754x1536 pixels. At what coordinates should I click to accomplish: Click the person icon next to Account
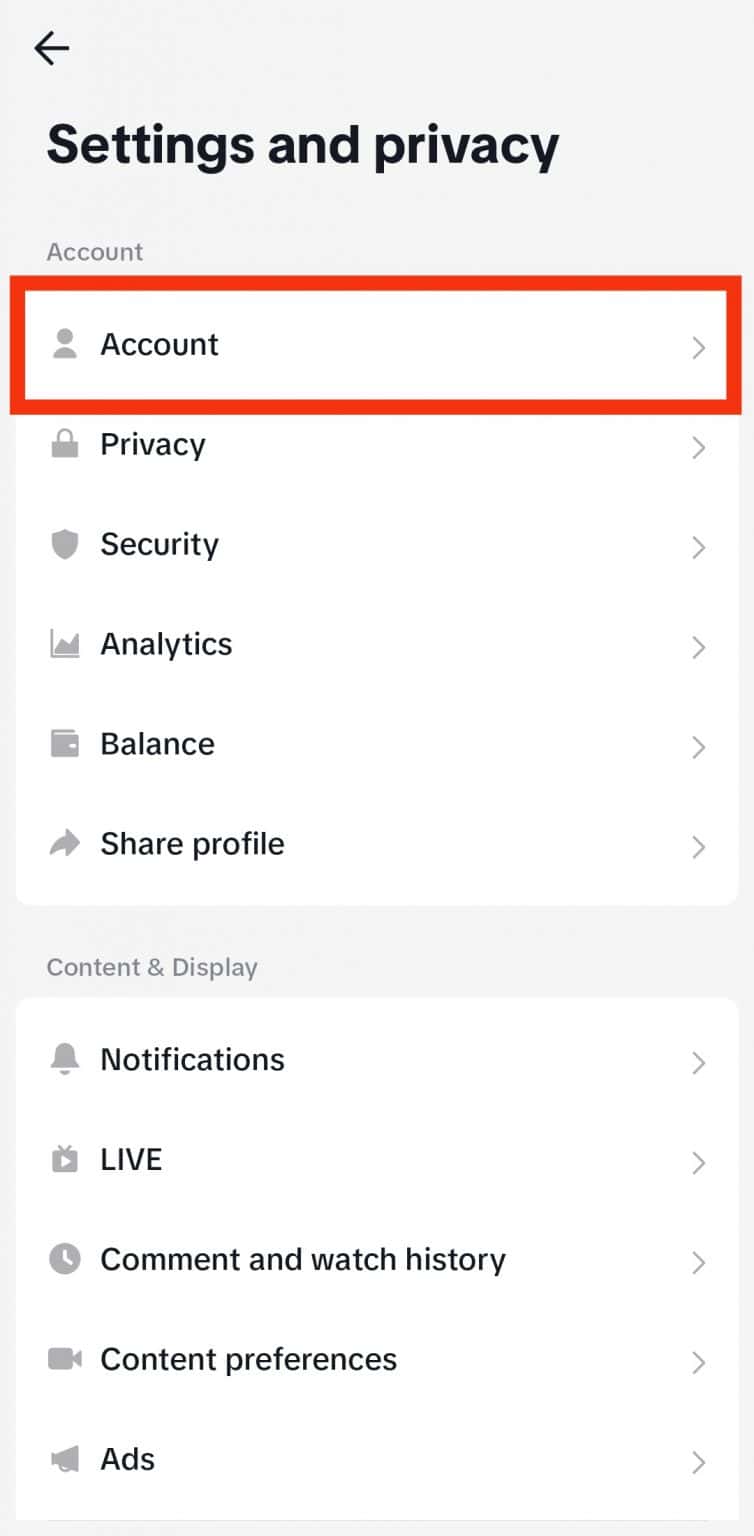tap(64, 345)
